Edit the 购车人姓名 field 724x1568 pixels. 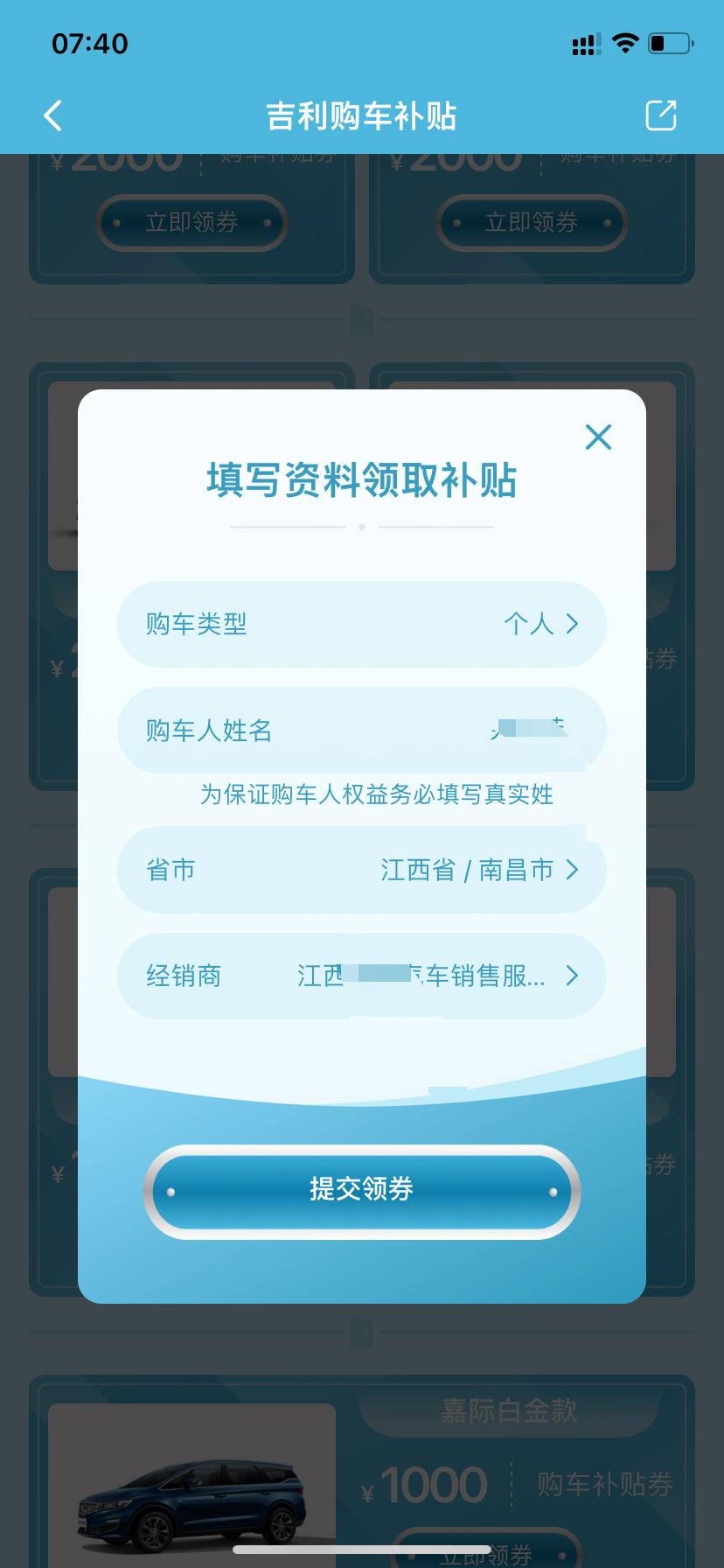[x=362, y=730]
